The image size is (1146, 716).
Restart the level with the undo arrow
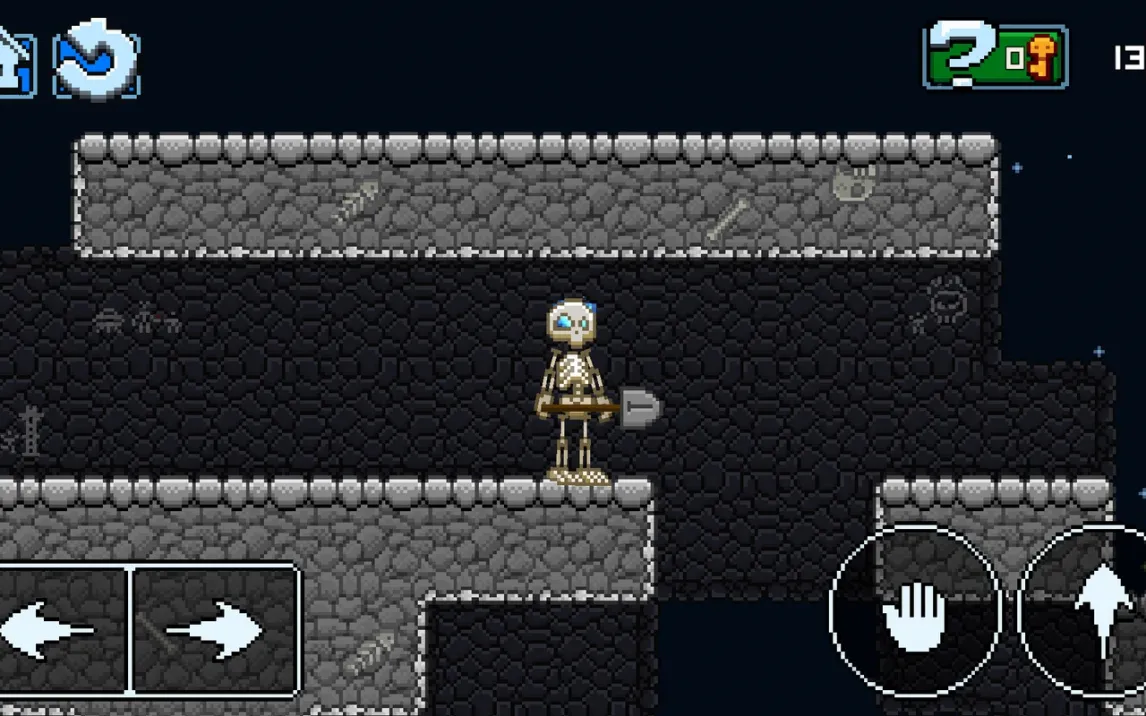(96, 60)
